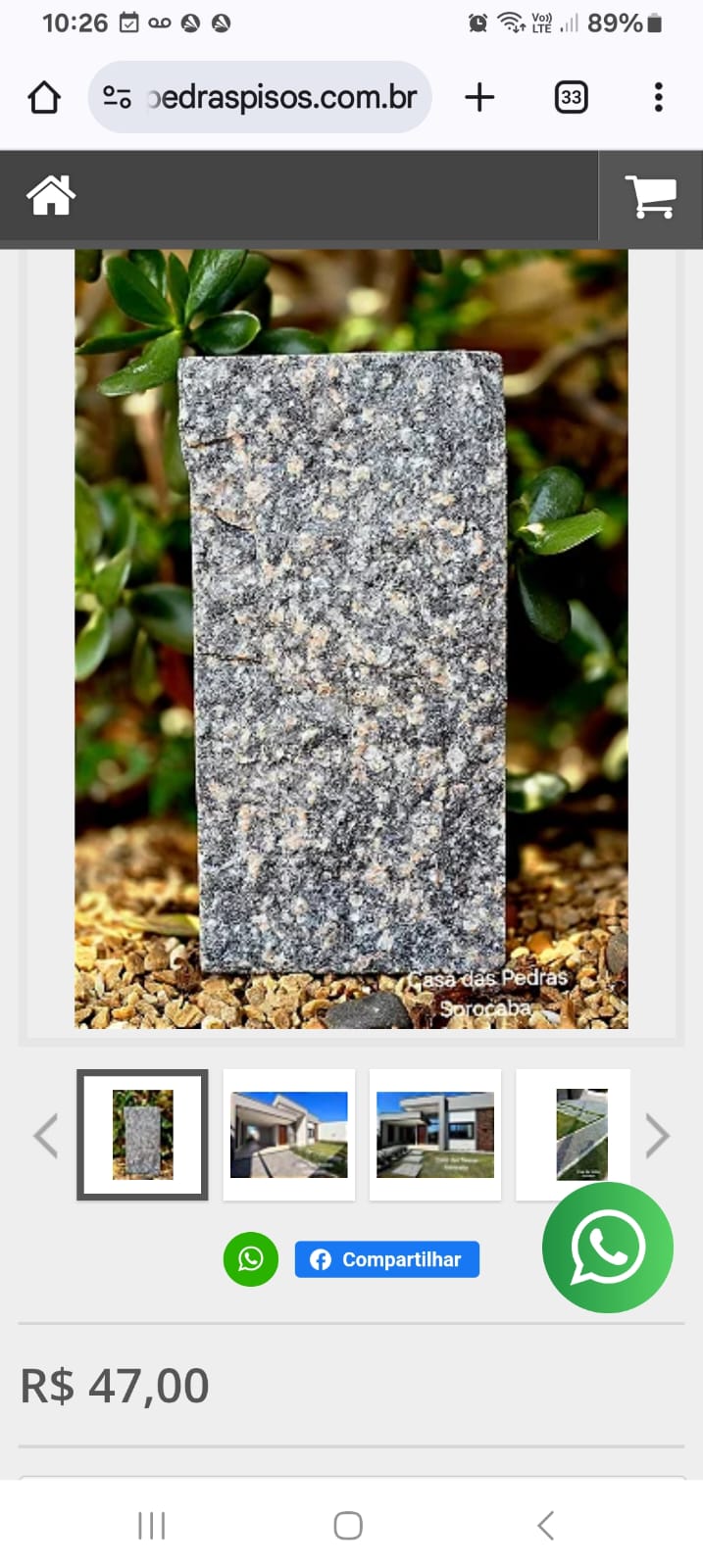Screen dimensions: 703x1568
Task: Select the stone close-up thumbnail
Action: click(x=143, y=1135)
